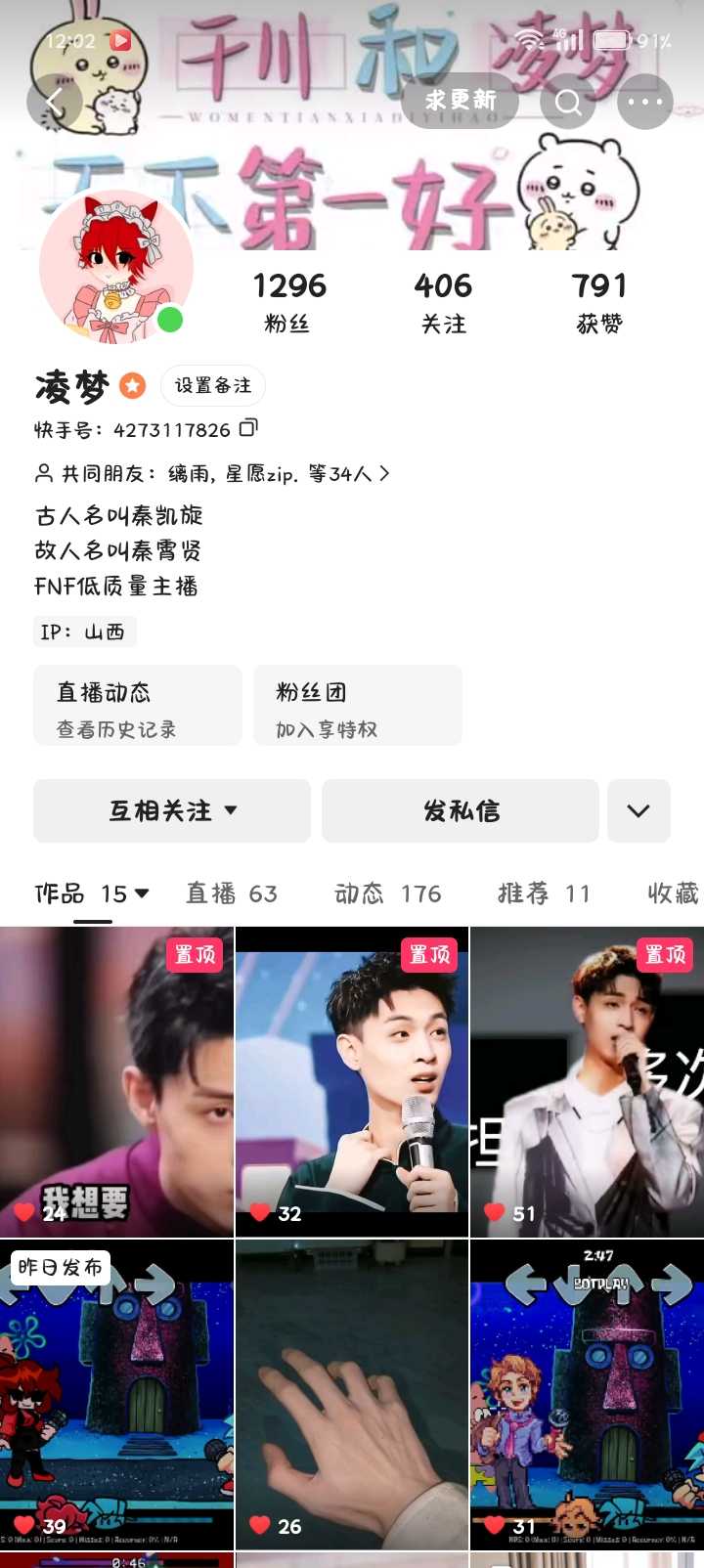View the profile avatar of 凌梦

point(115,266)
